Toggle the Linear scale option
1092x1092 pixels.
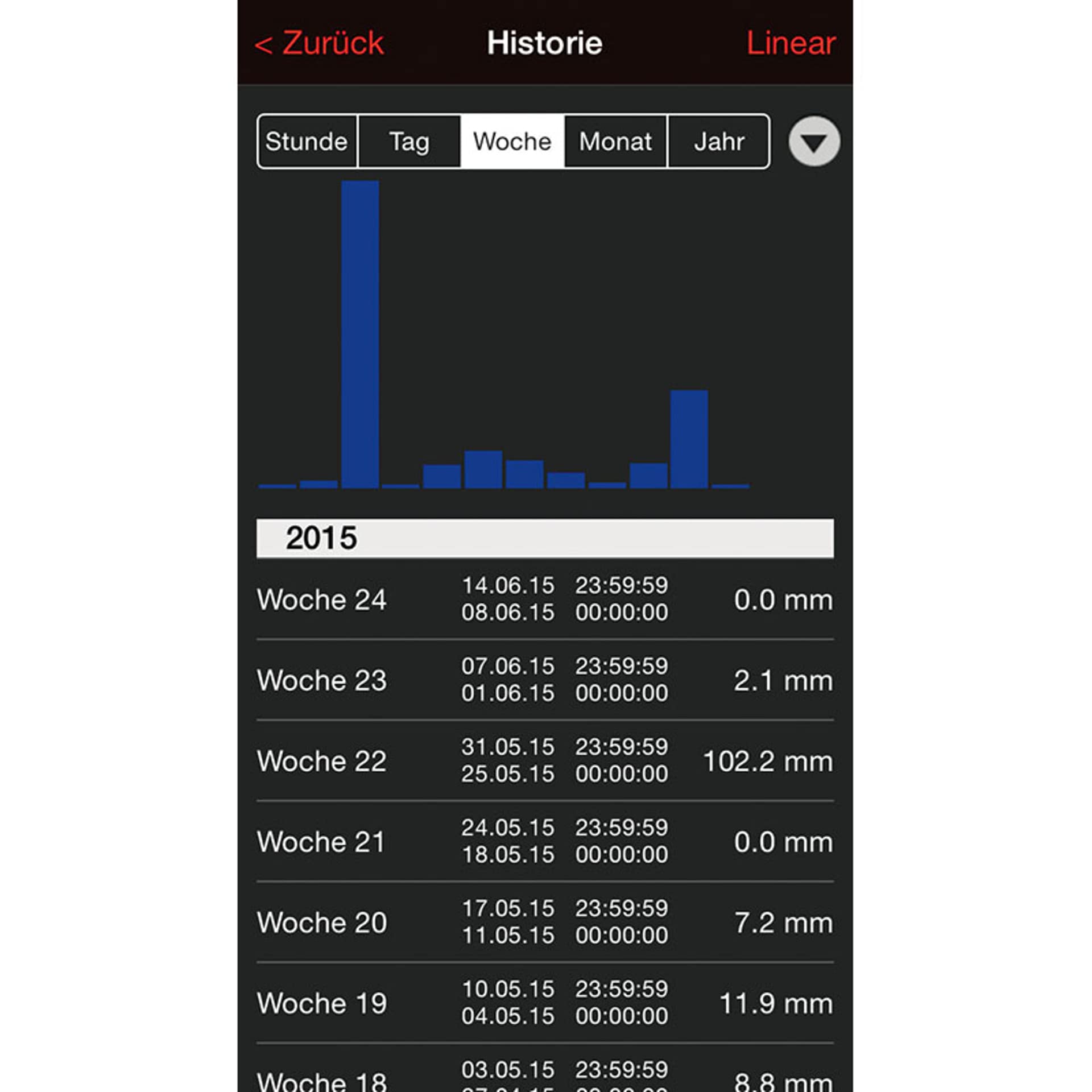pos(790,43)
